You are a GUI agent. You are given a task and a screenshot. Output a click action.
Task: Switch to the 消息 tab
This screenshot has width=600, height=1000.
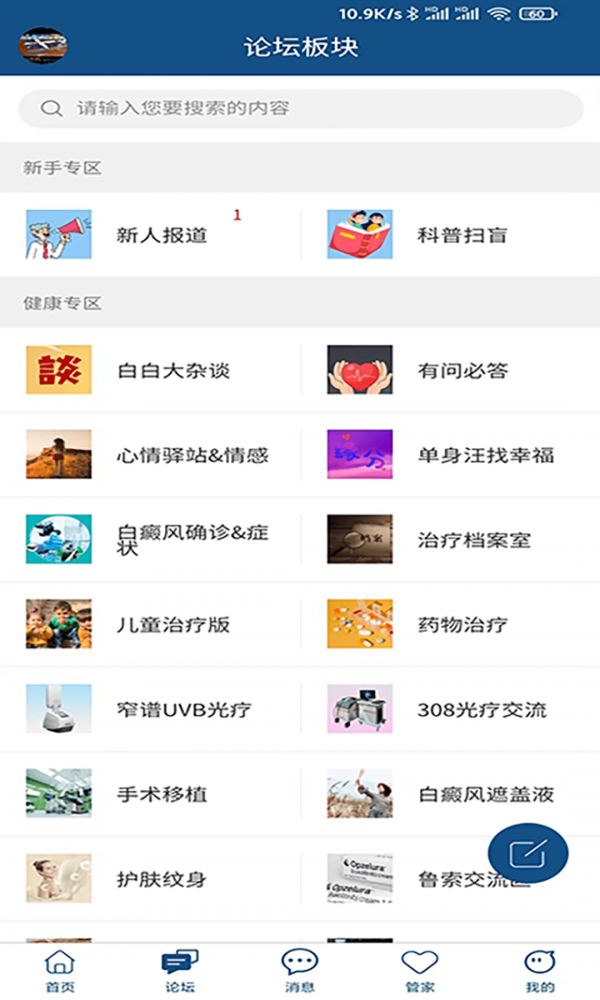[299, 971]
